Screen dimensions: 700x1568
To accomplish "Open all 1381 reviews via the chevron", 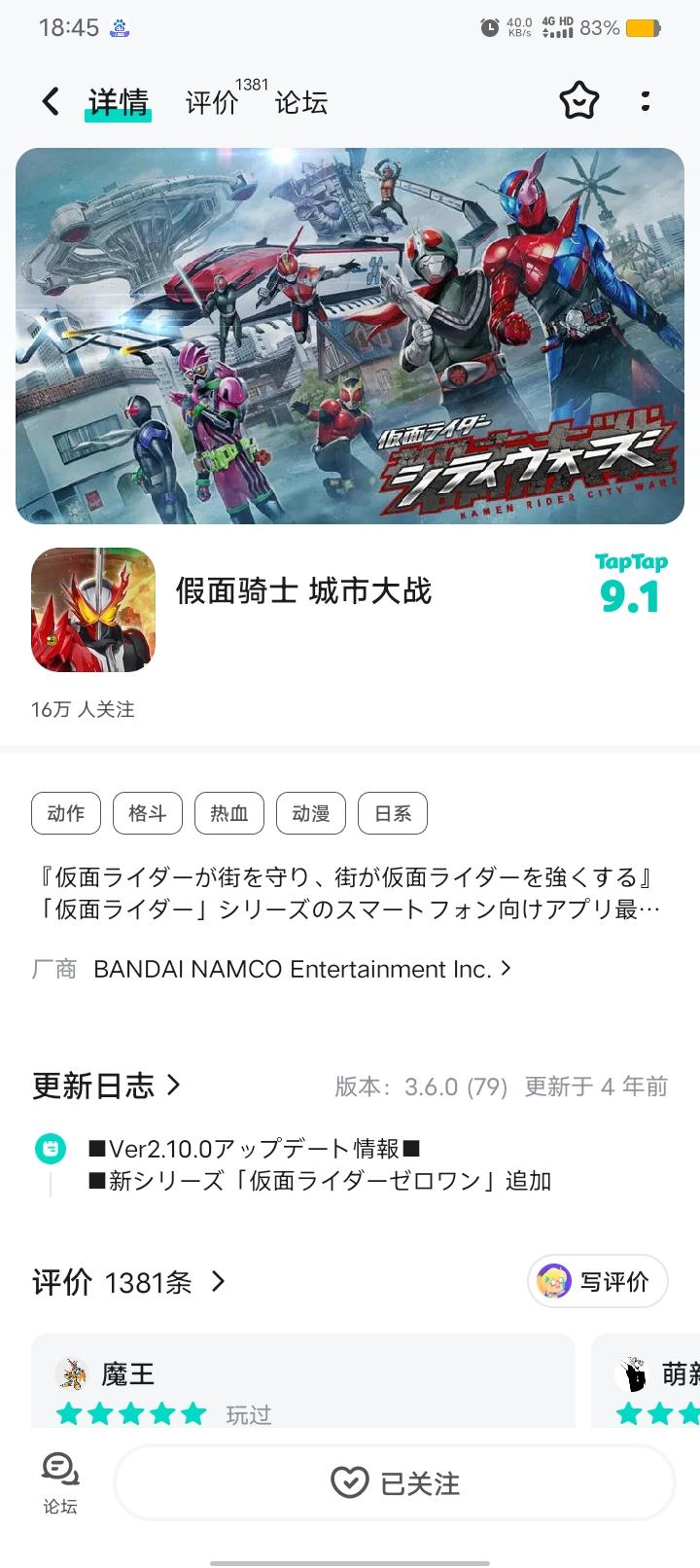I will coord(216,1283).
